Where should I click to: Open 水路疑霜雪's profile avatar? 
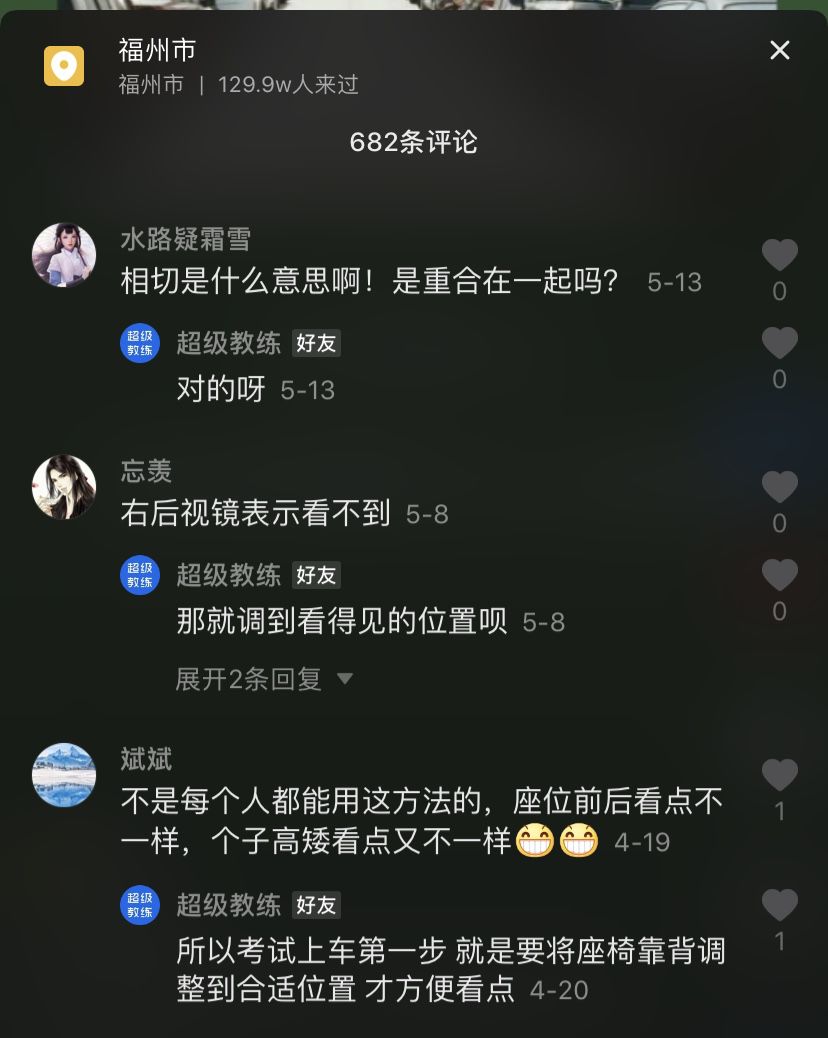(64, 255)
